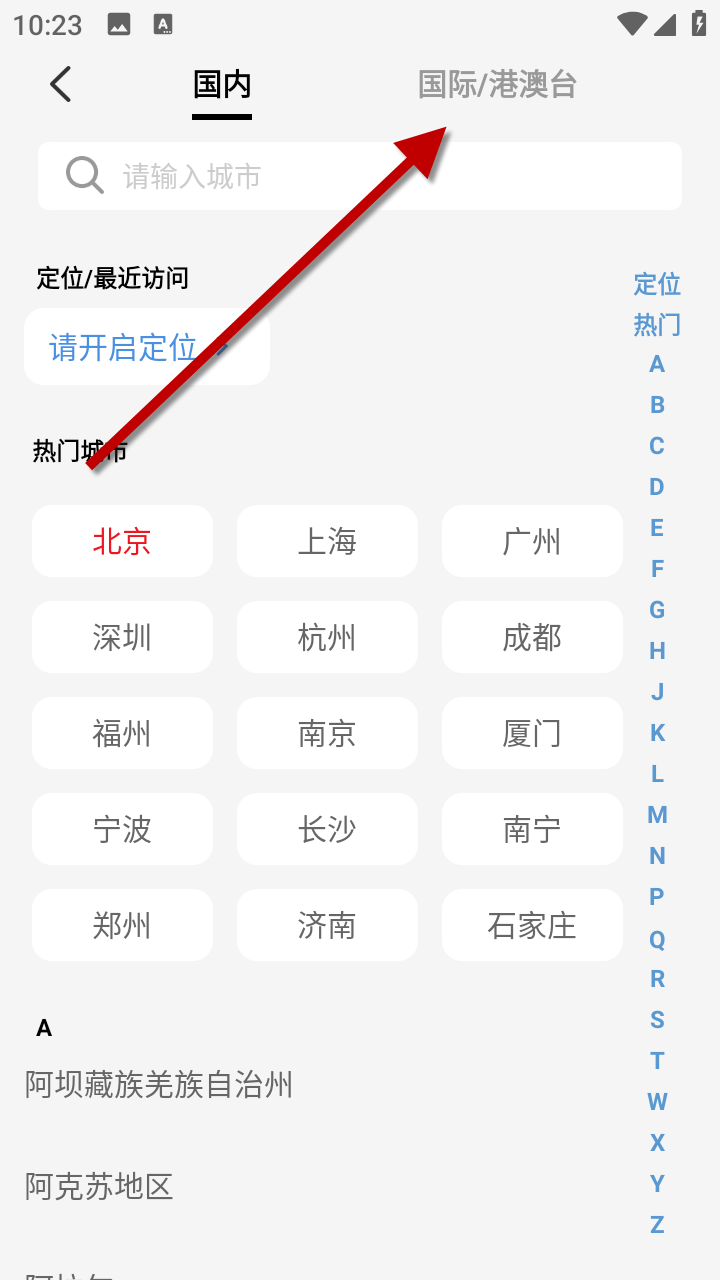Select 杭州 city chip
This screenshot has width=720, height=1280.
(x=327, y=637)
